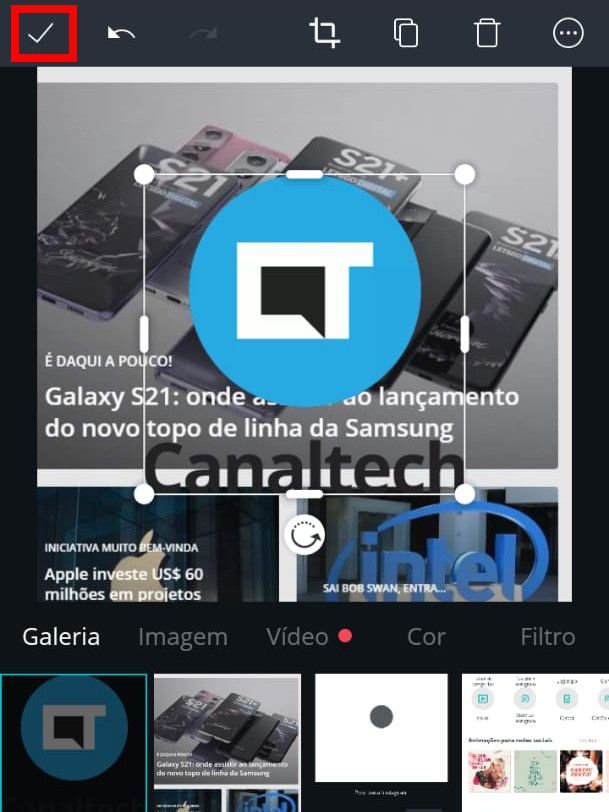Open the Vídeo tab
Screen dimensions: 609x812
coord(298,637)
